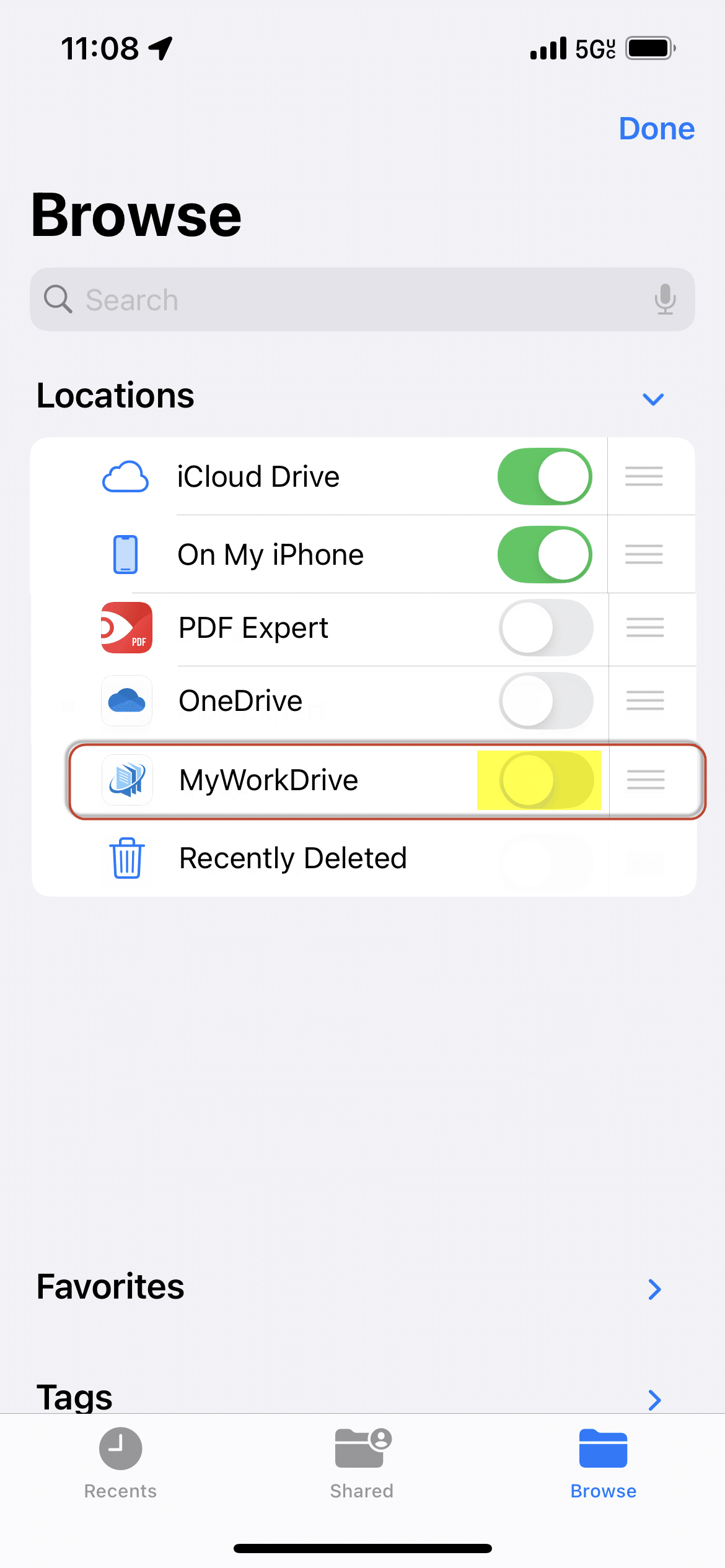Disable the On My iPhone location
725x1568 pixels.
coord(545,555)
